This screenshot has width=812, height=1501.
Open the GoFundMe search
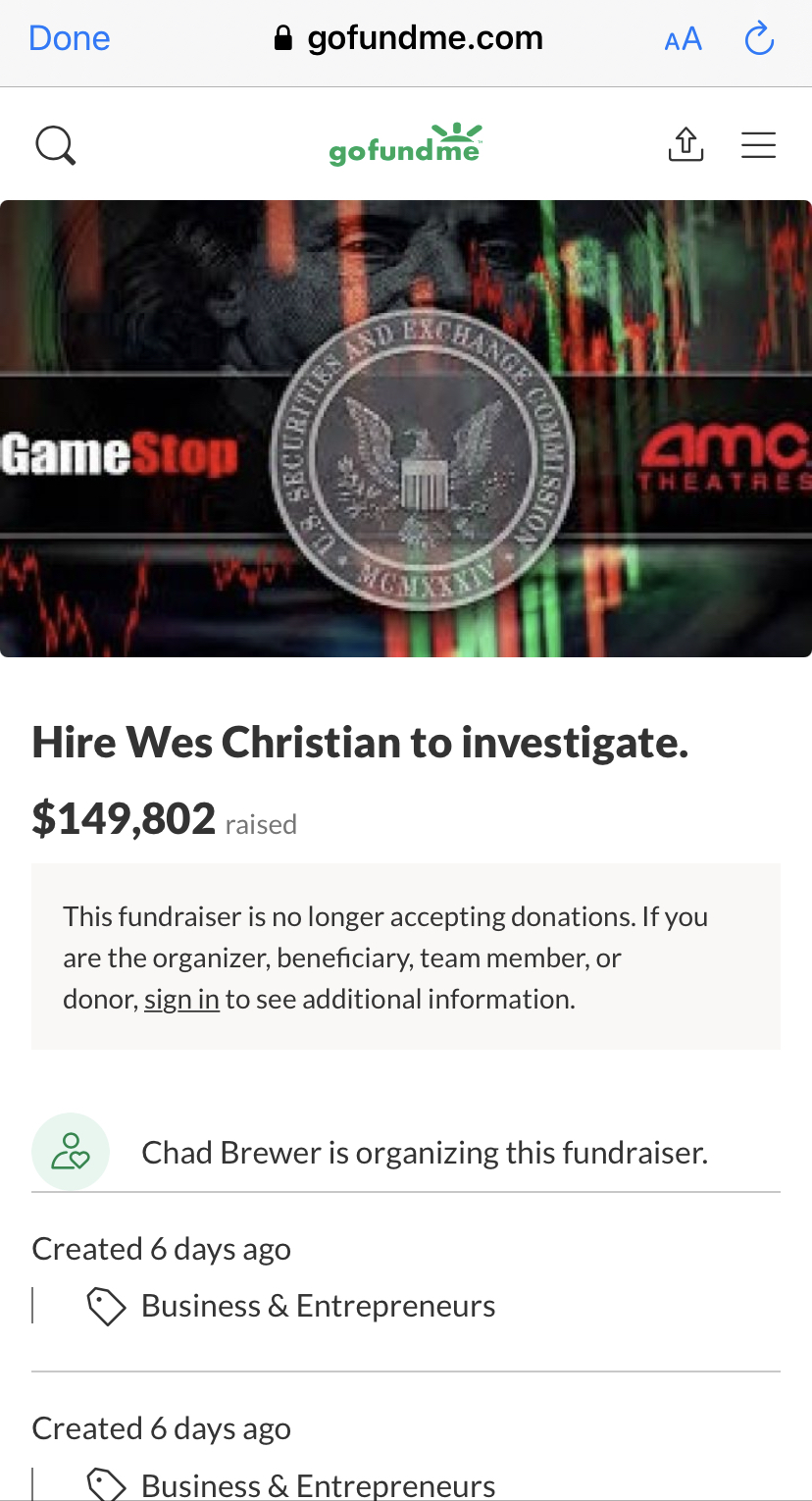click(x=55, y=146)
